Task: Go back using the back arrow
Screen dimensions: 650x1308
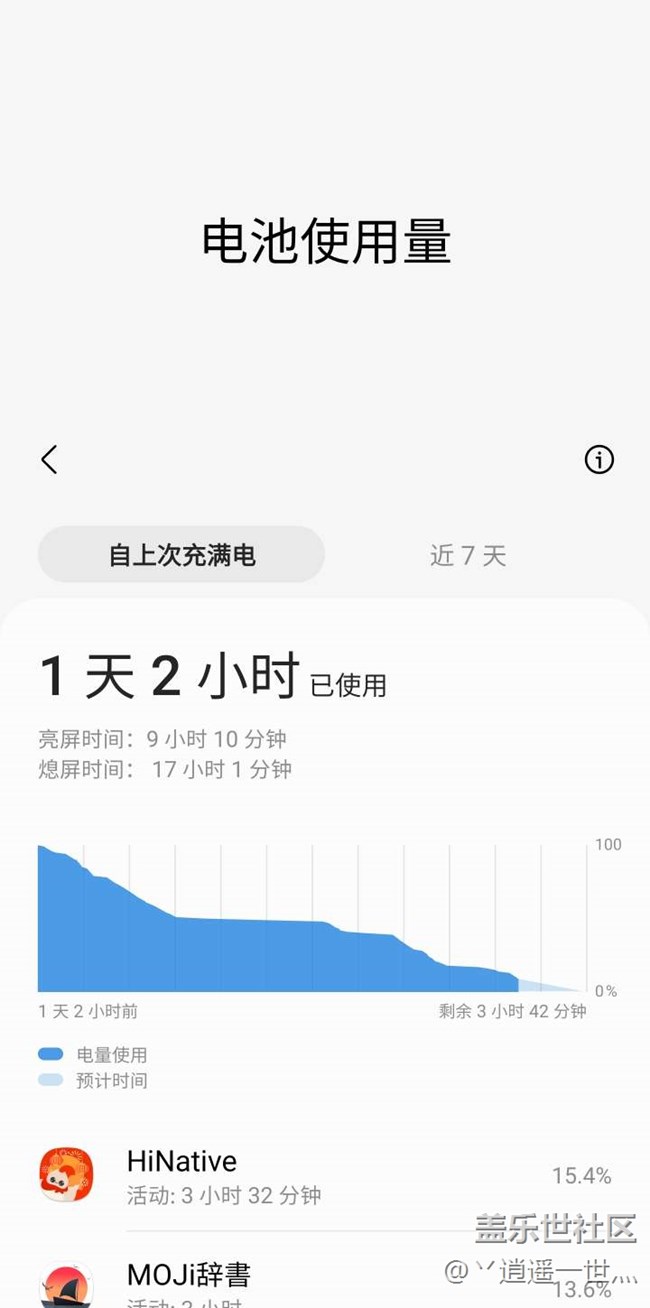Action: [49, 460]
